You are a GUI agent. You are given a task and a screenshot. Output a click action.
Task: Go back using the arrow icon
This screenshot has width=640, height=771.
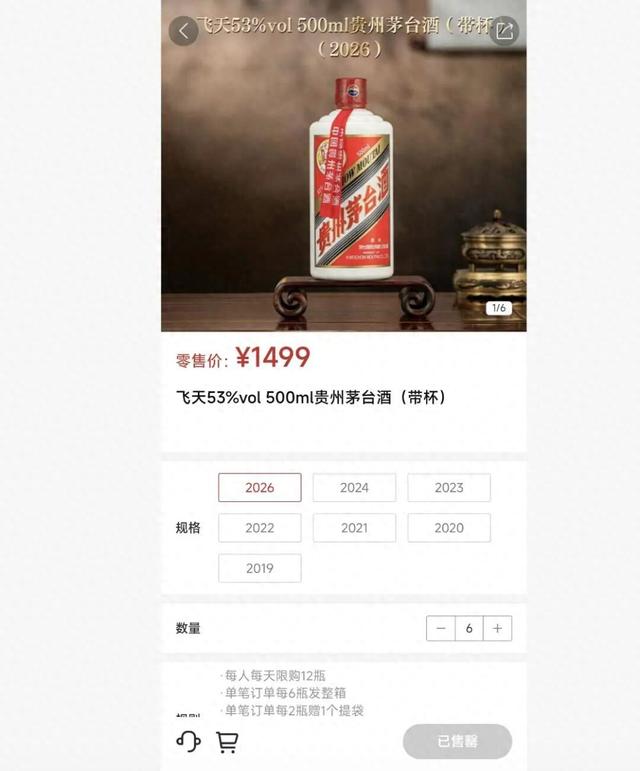pyautogui.click(x=183, y=31)
